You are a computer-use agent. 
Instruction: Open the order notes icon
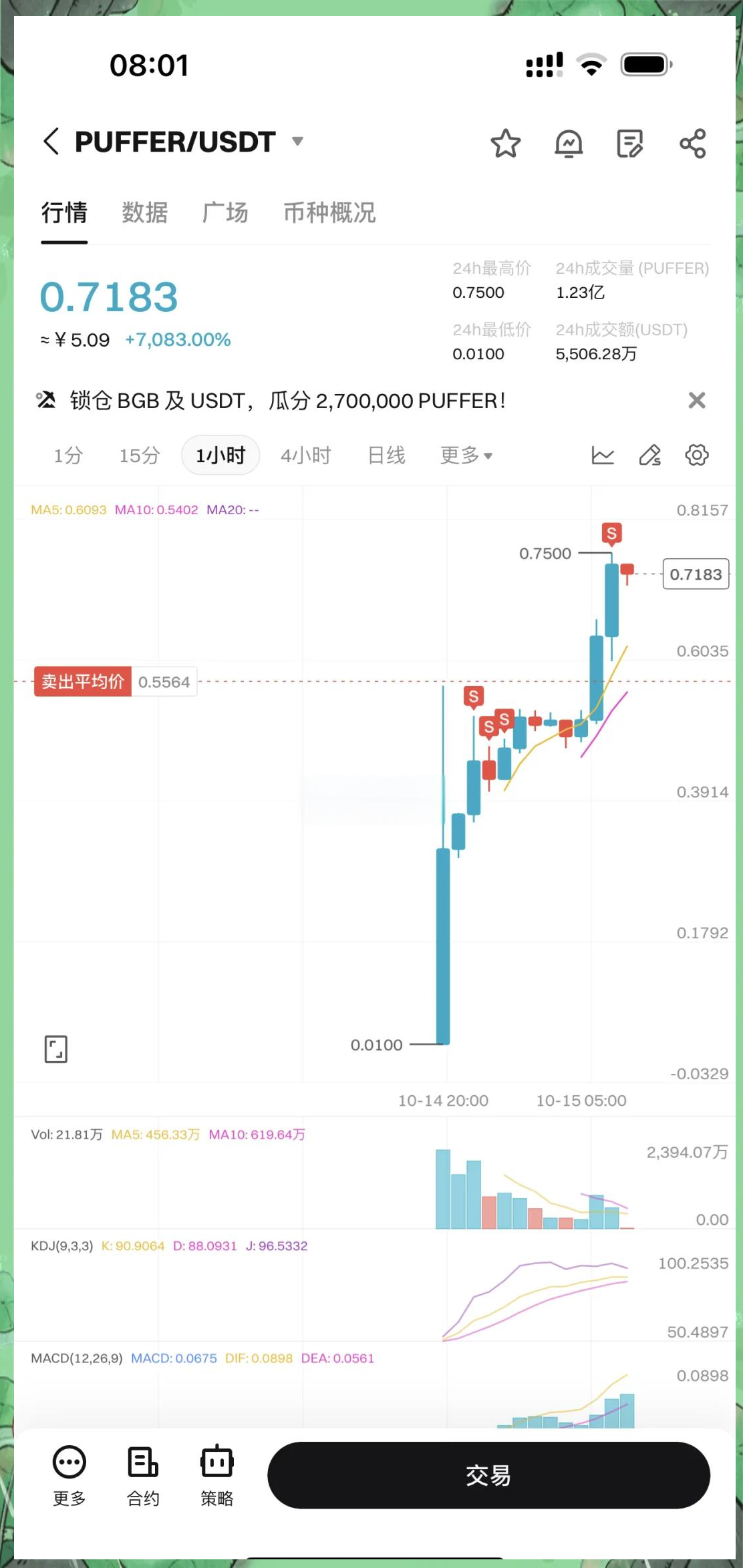pos(629,142)
